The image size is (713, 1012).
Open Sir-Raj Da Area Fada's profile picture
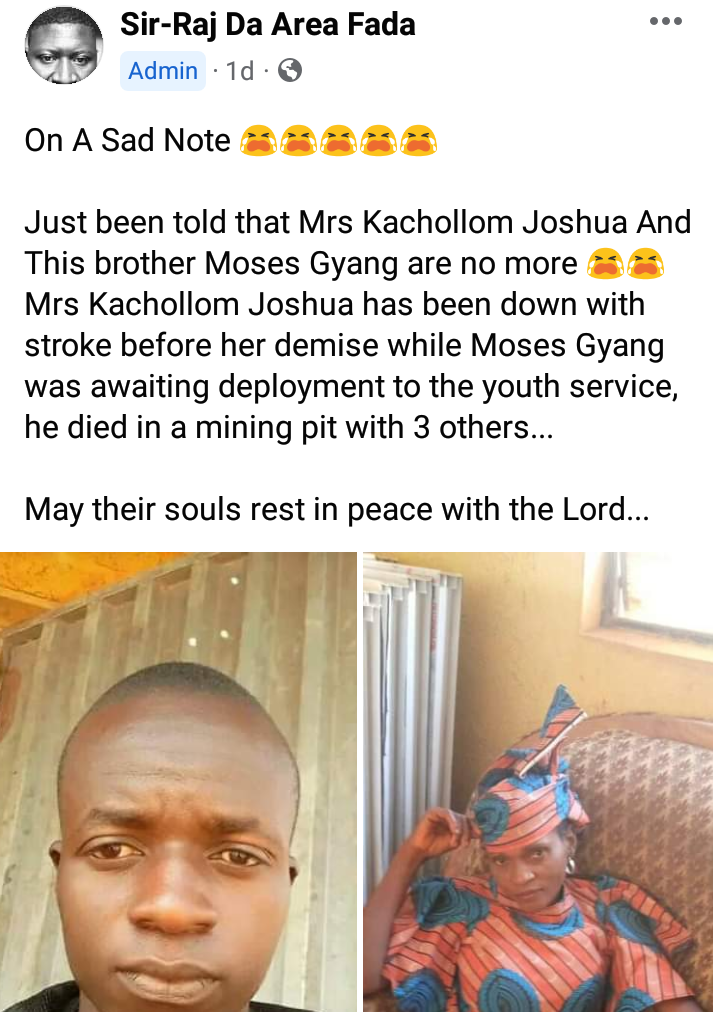coord(63,45)
